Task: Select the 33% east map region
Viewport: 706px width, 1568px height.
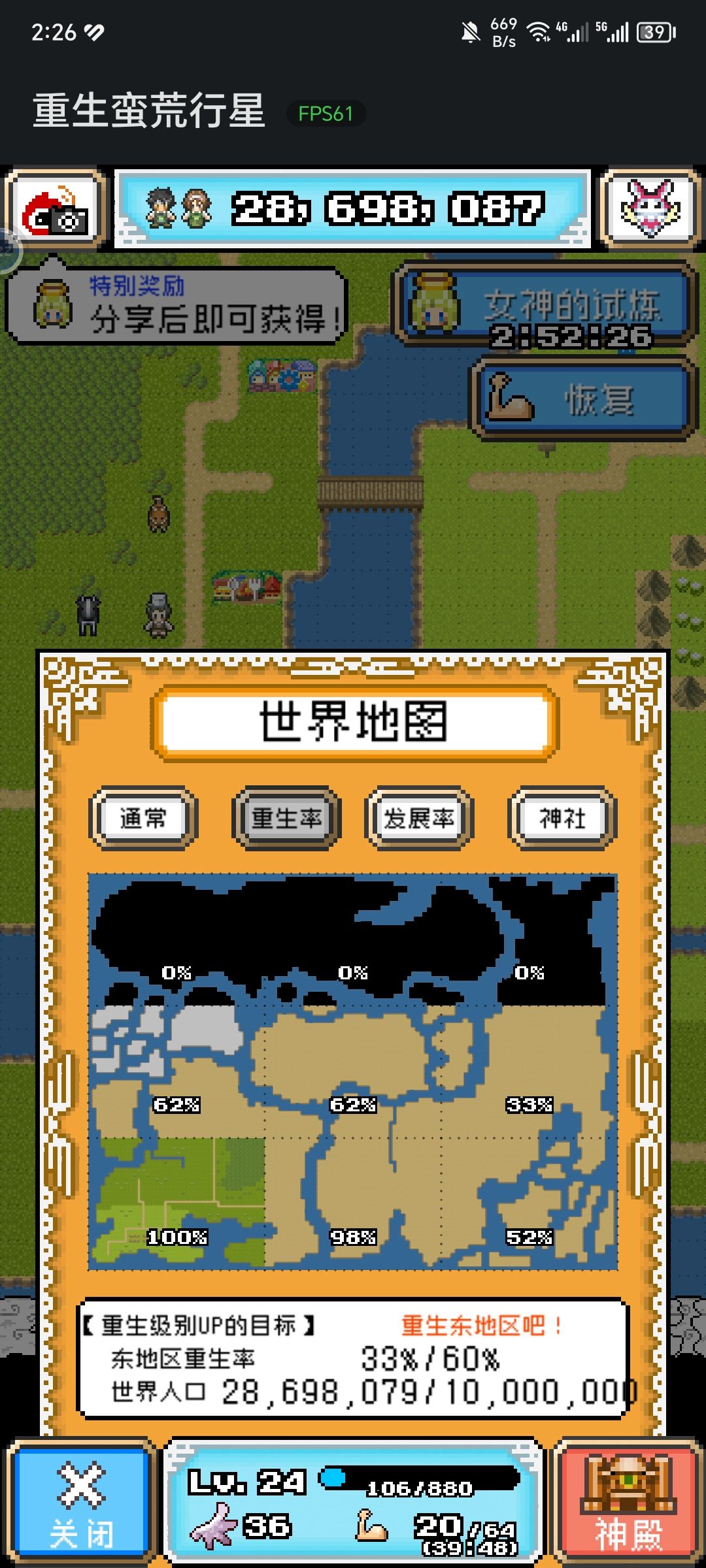Action: (x=529, y=1071)
